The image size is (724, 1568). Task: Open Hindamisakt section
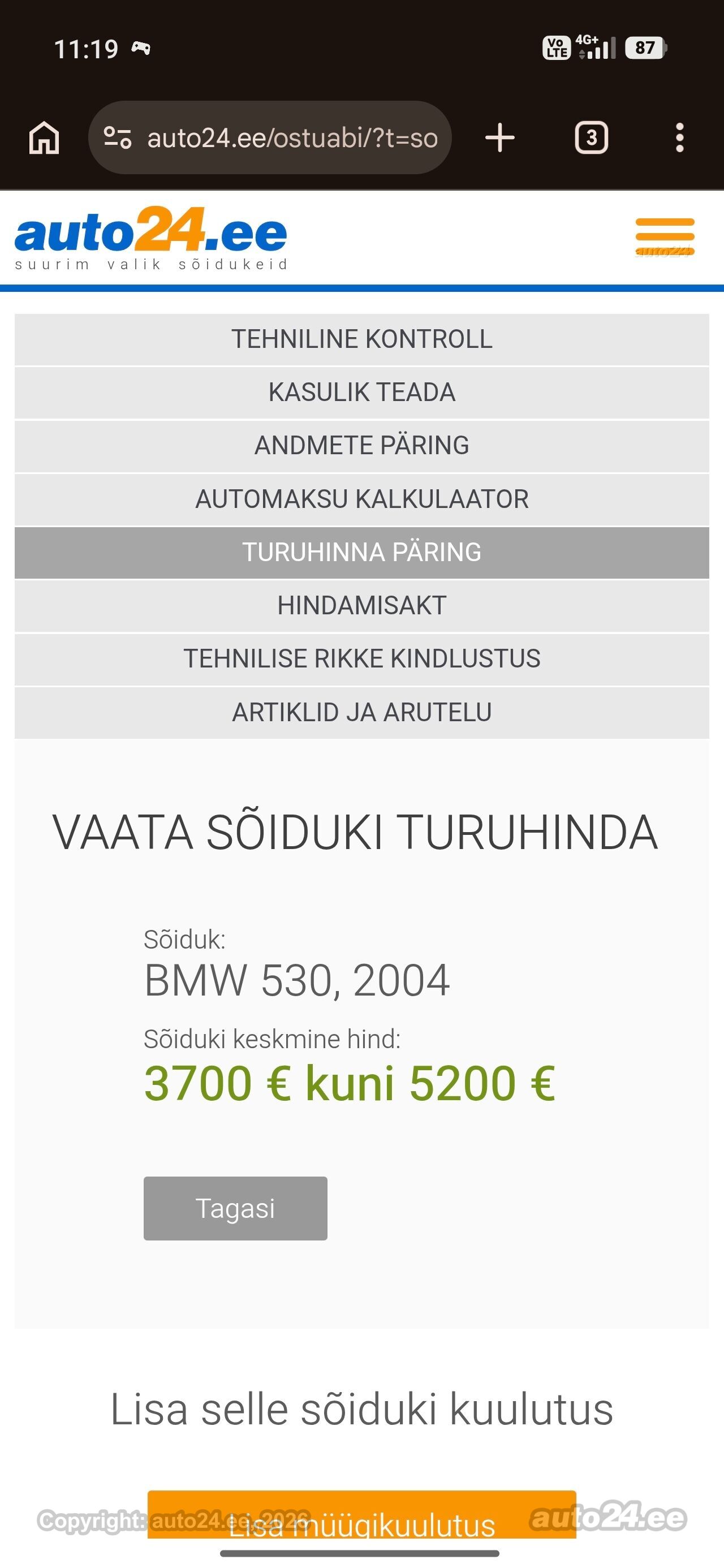tap(361, 606)
